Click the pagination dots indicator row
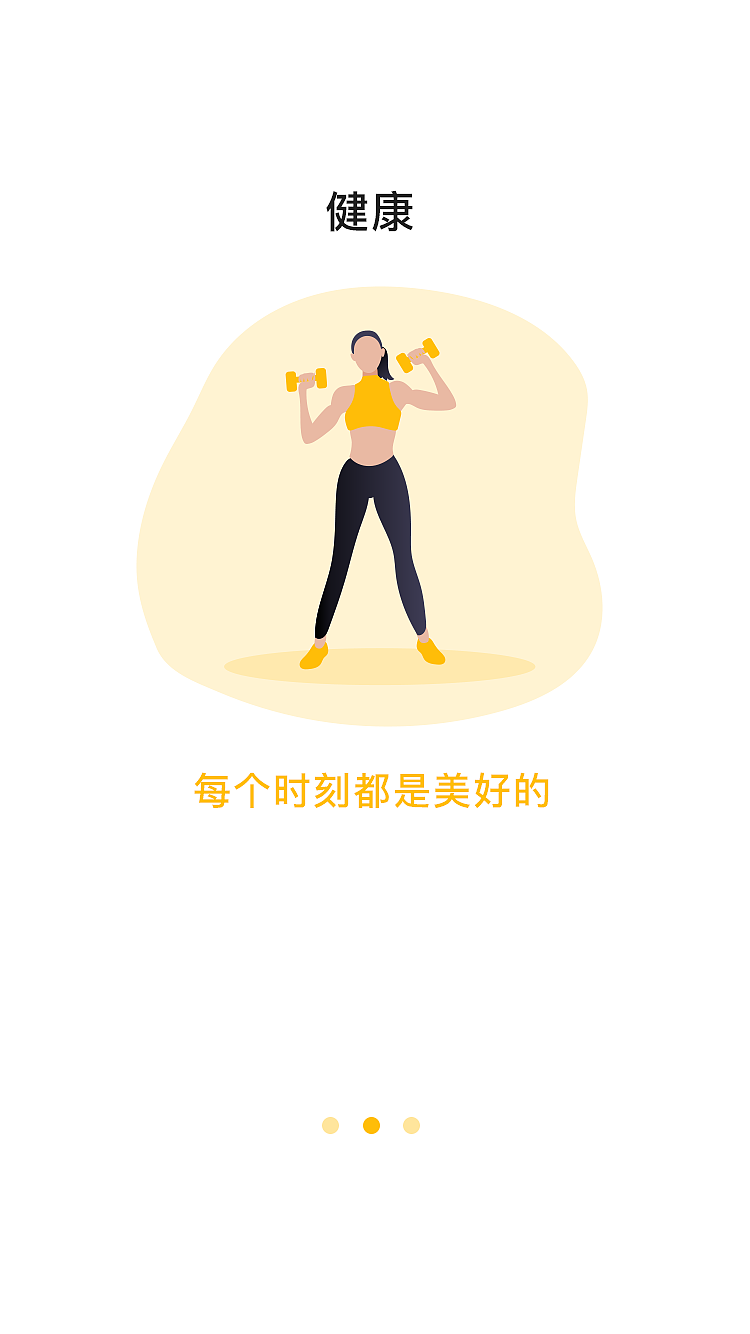This screenshot has height=1334, width=750. [x=372, y=1125]
